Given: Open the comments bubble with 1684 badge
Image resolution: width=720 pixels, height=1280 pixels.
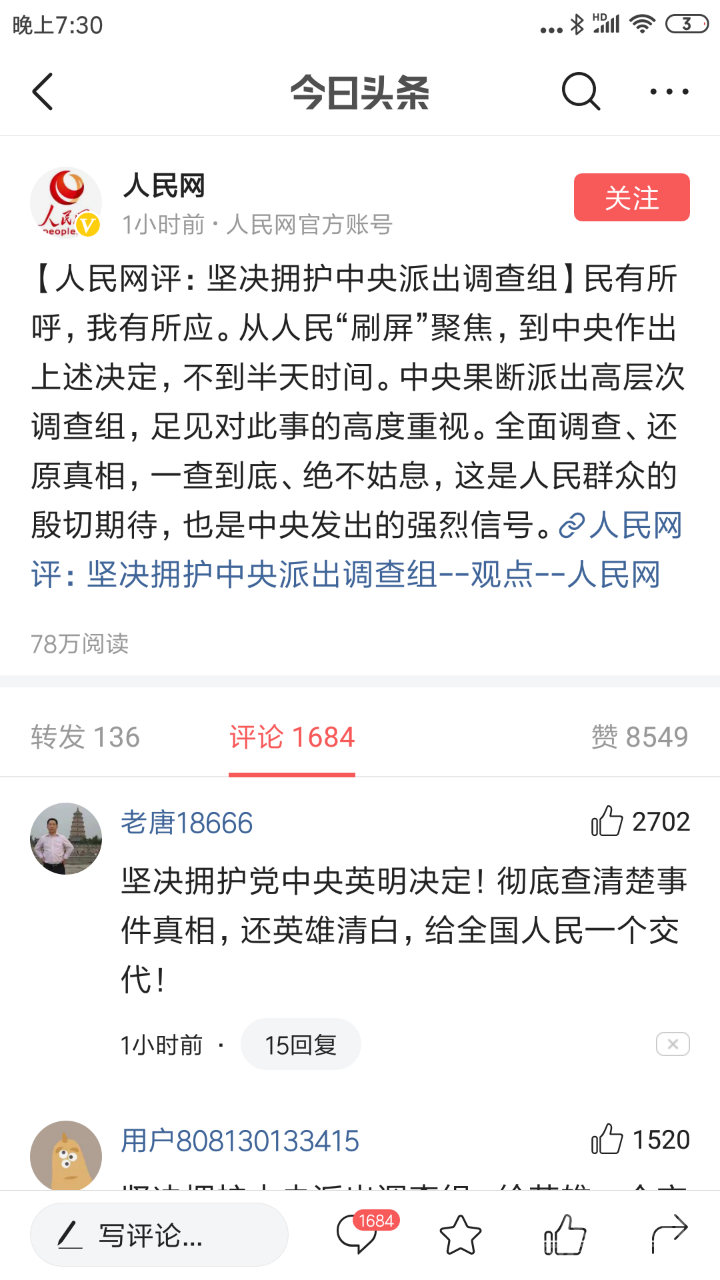Looking at the screenshot, I should click(x=357, y=1235).
